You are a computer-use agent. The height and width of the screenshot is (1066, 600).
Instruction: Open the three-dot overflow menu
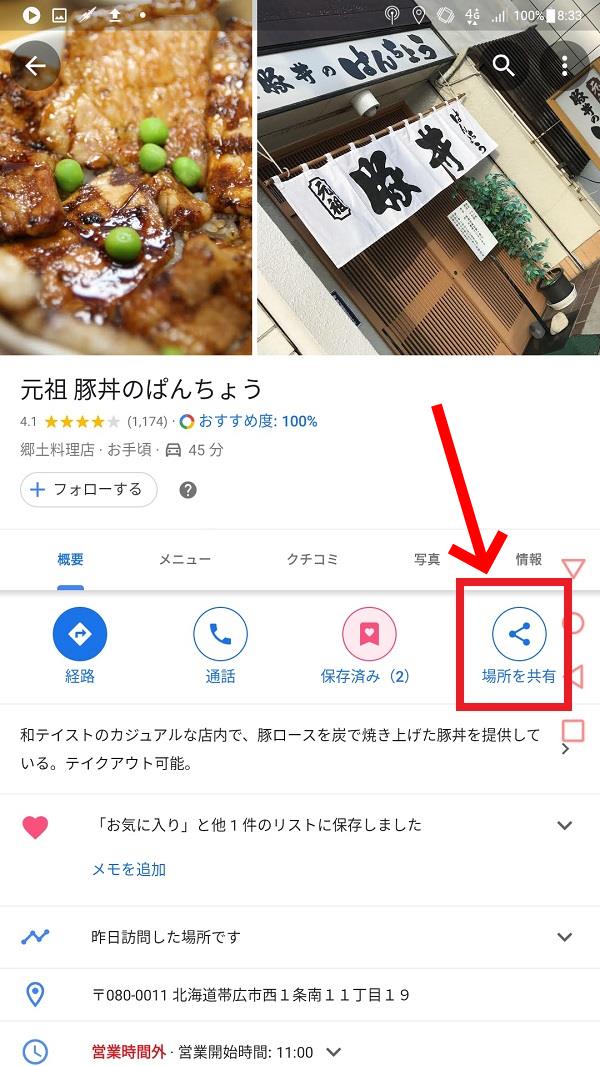coord(565,66)
